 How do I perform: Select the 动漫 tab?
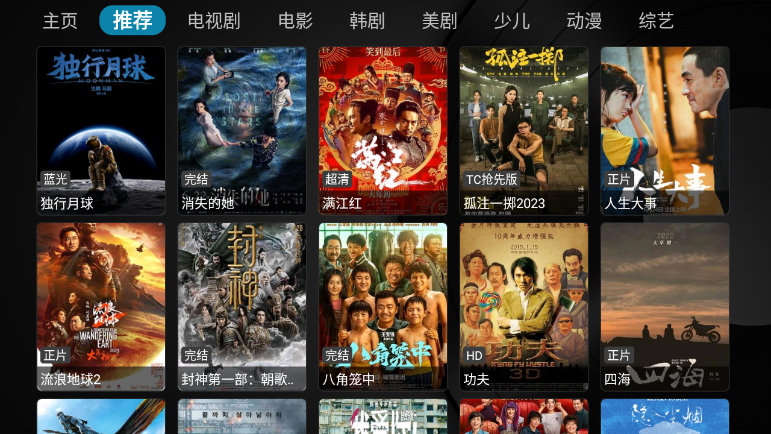(x=584, y=21)
